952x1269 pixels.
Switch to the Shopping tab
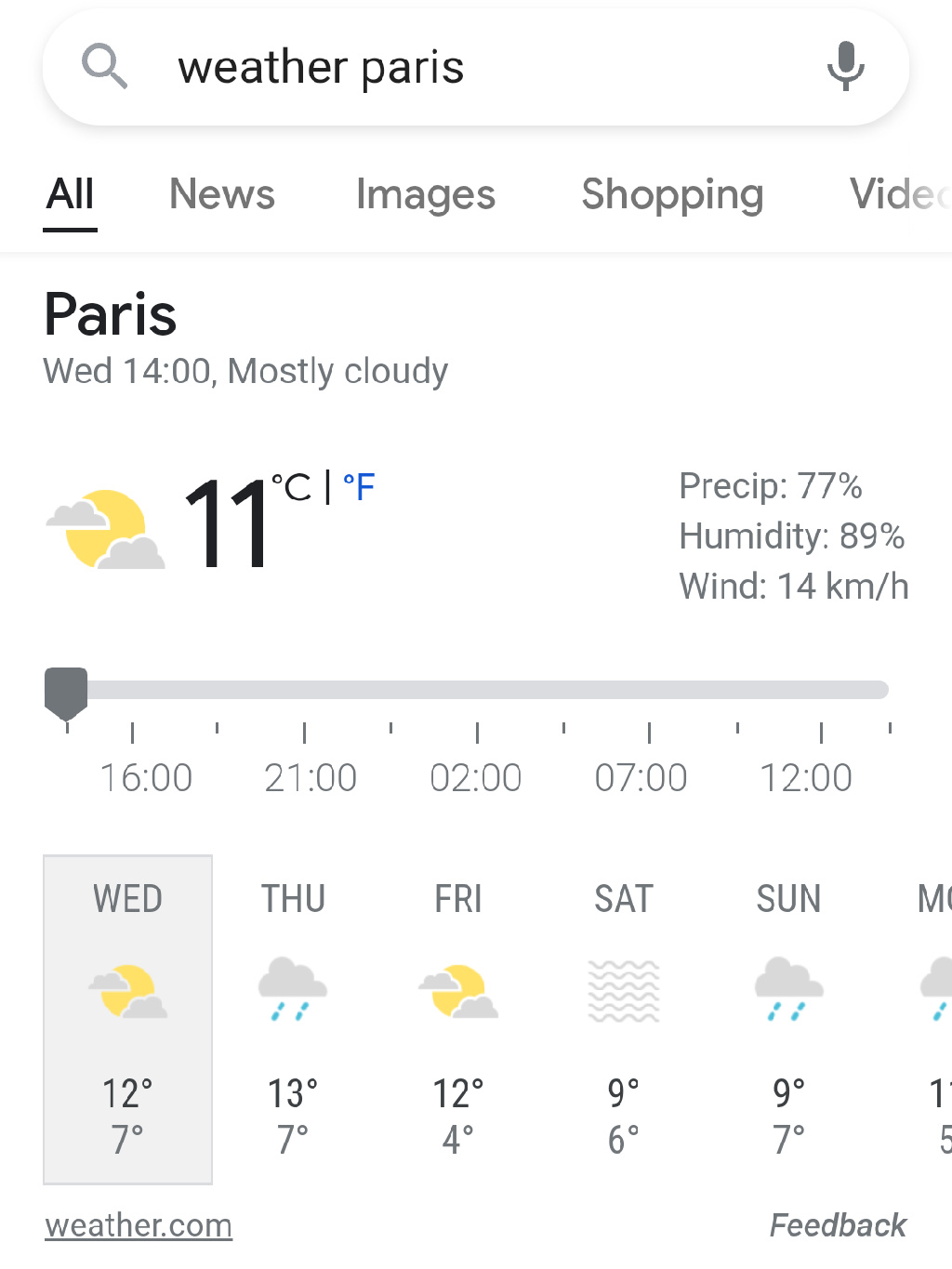point(672,194)
